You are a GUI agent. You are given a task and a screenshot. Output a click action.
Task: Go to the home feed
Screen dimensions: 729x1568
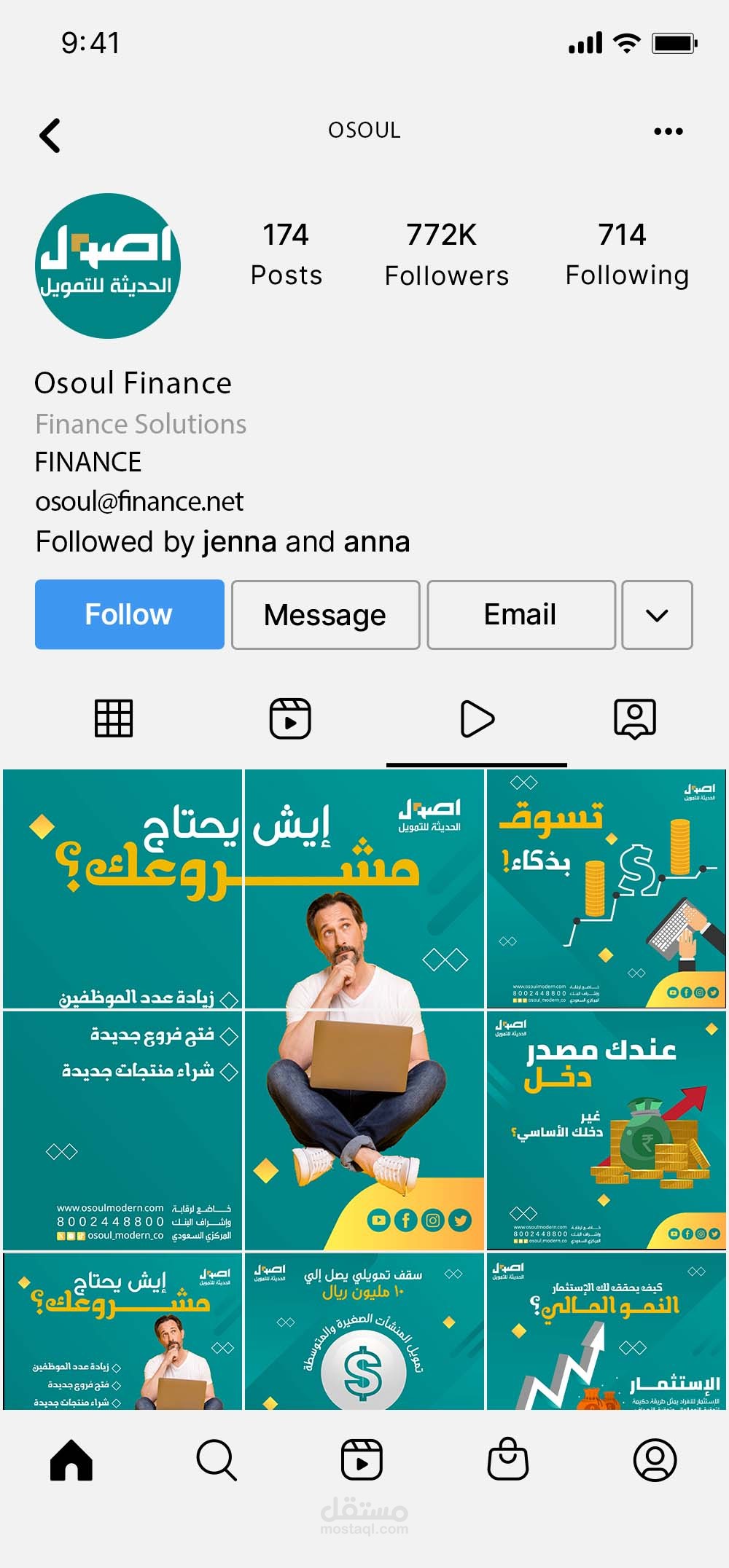click(x=71, y=1460)
